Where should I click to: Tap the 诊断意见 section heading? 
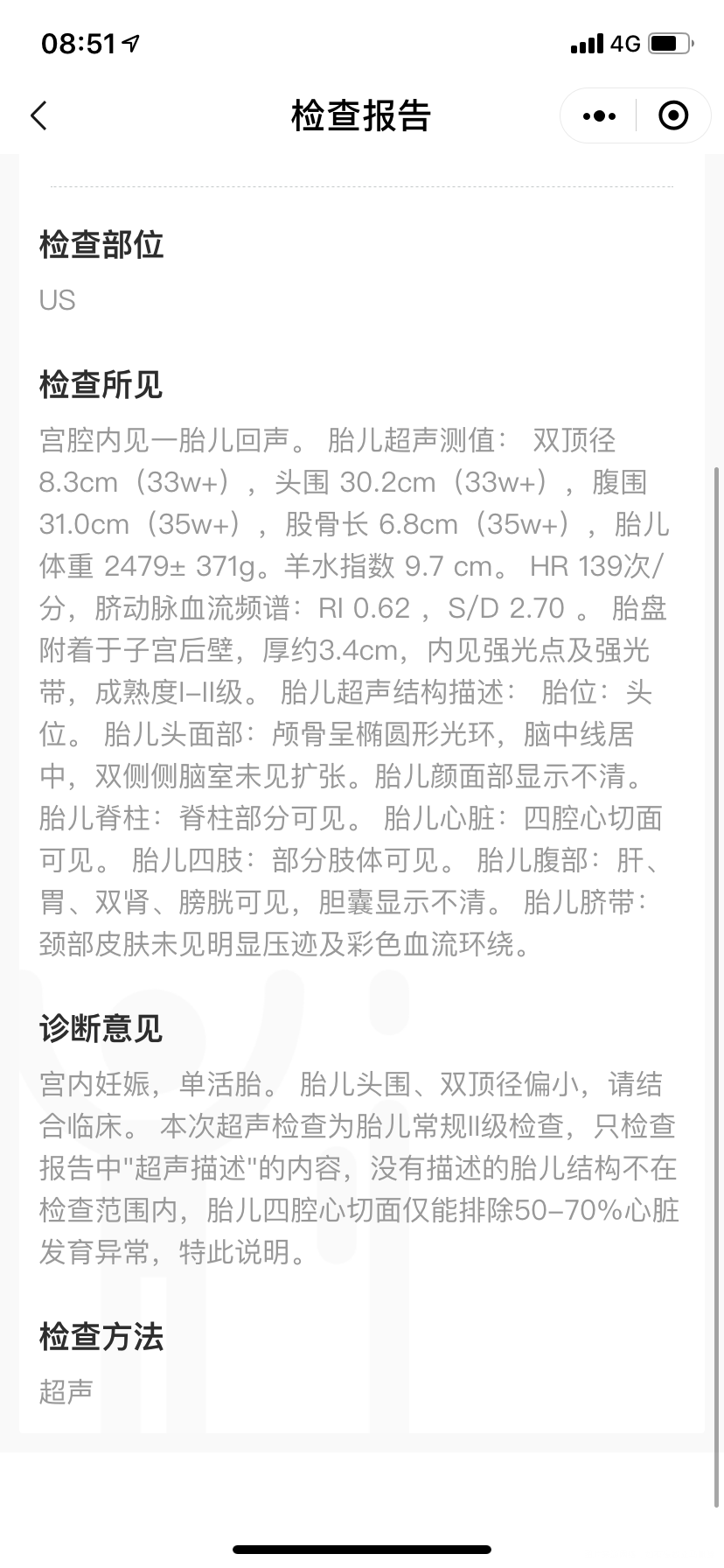[x=100, y=1029]
